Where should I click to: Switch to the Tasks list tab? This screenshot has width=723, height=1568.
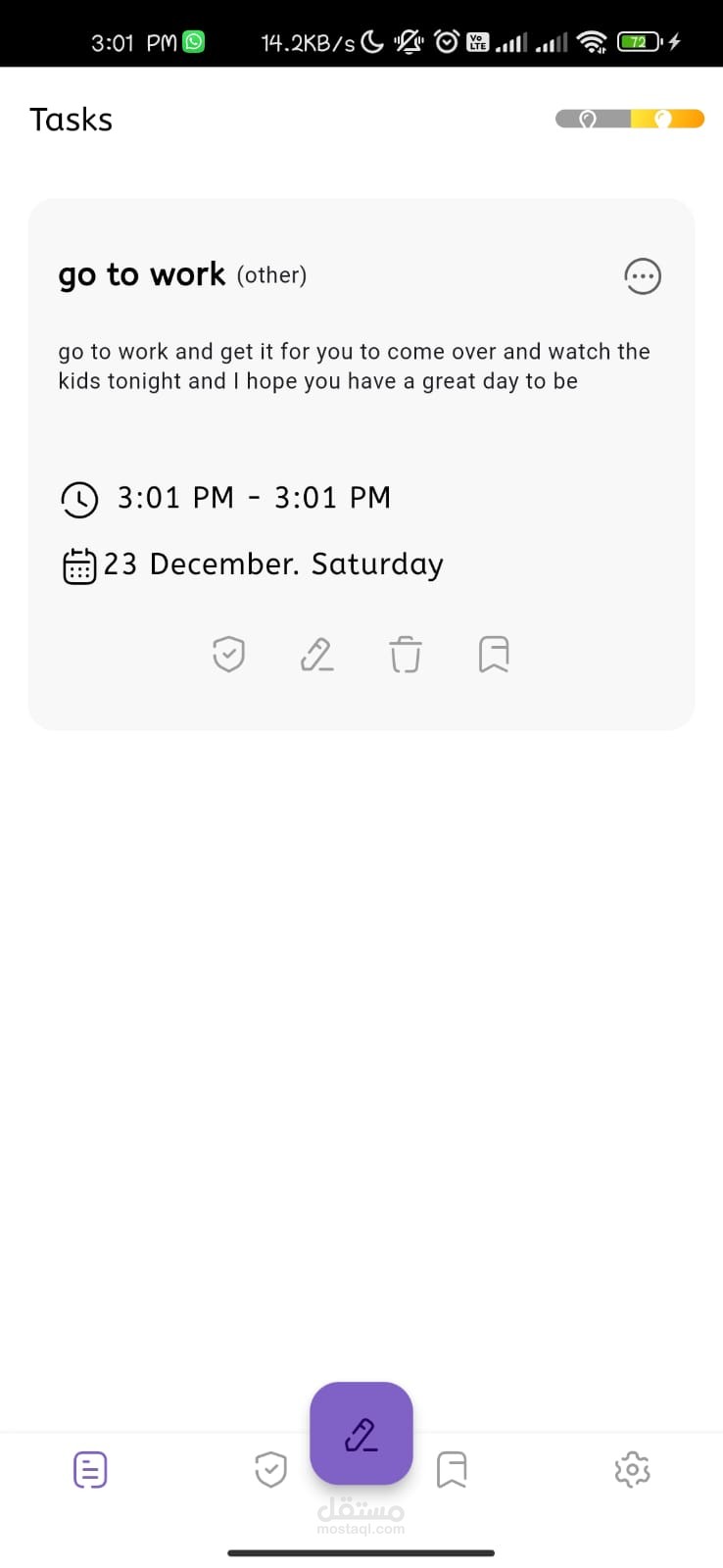click(x=90, y=1470)
